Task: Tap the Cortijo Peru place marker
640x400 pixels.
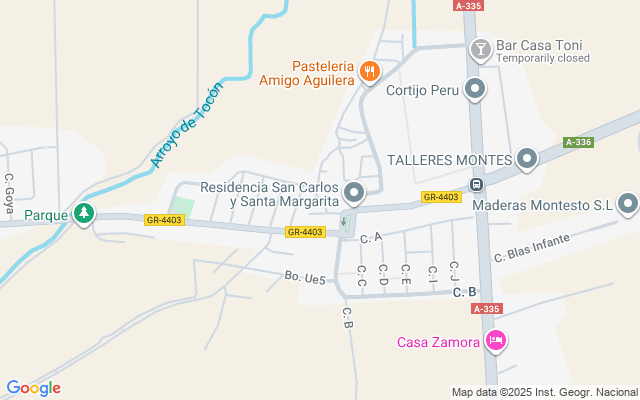Action: click(476, 90)
